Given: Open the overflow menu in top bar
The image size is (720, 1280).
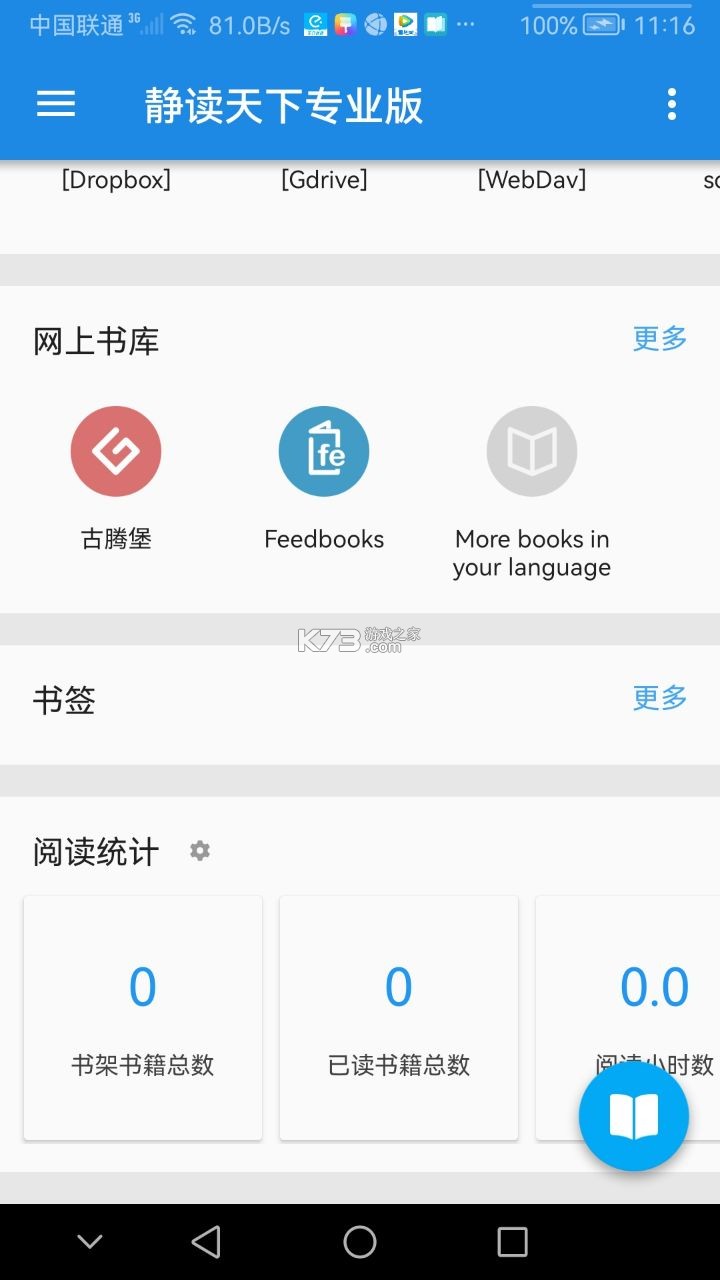Looking at the screenshot, I should tap(671, 104).
